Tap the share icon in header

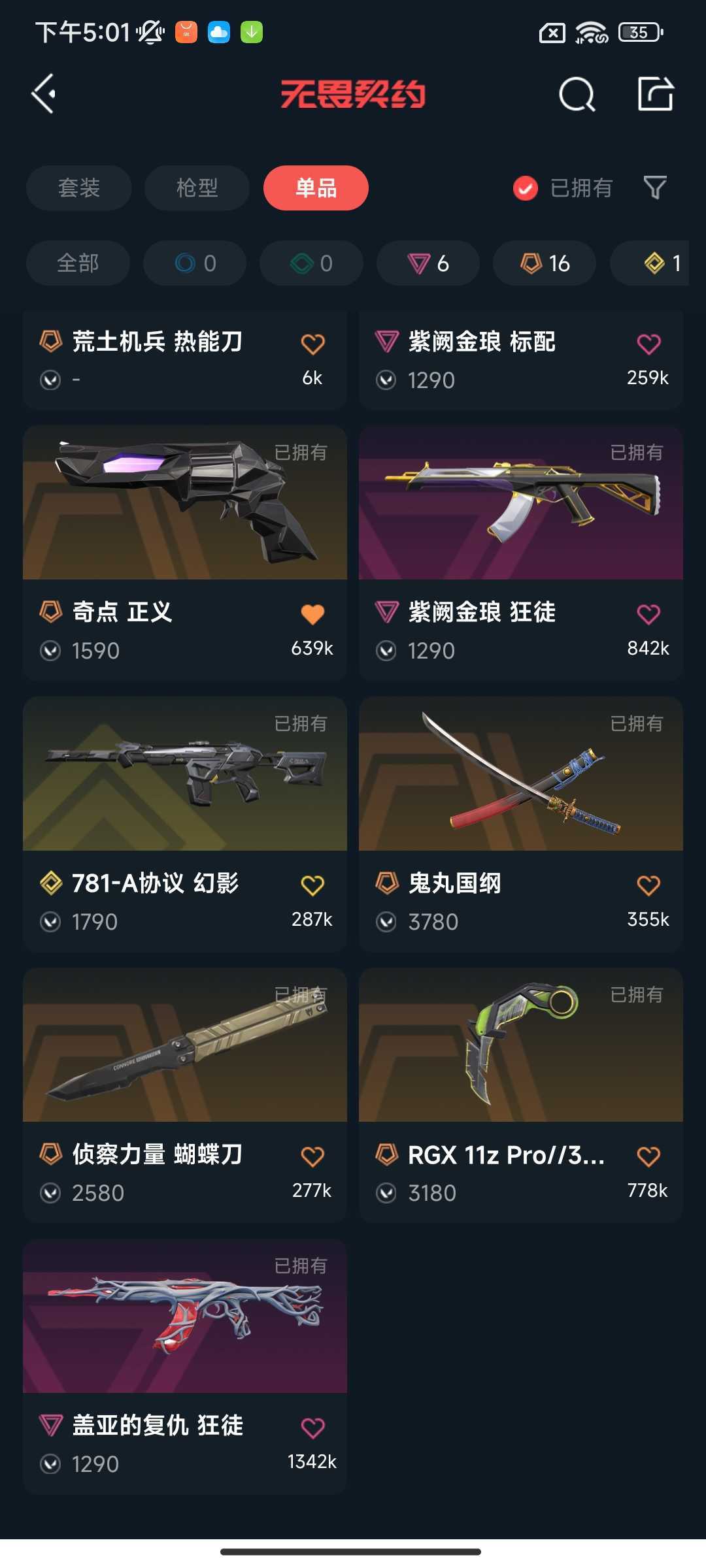[656, 94]
